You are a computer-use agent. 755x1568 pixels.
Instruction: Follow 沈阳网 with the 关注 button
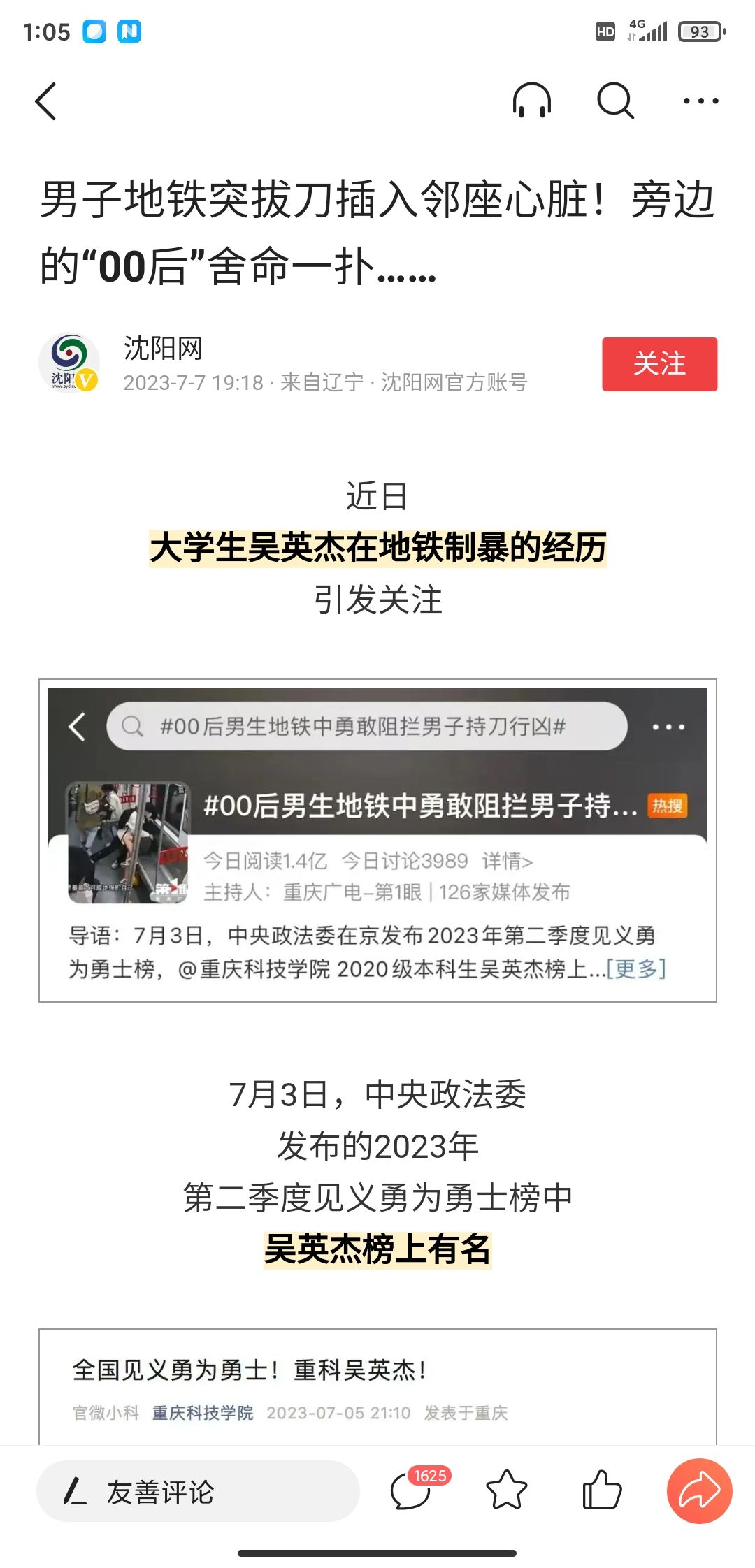tap(659, 364)
